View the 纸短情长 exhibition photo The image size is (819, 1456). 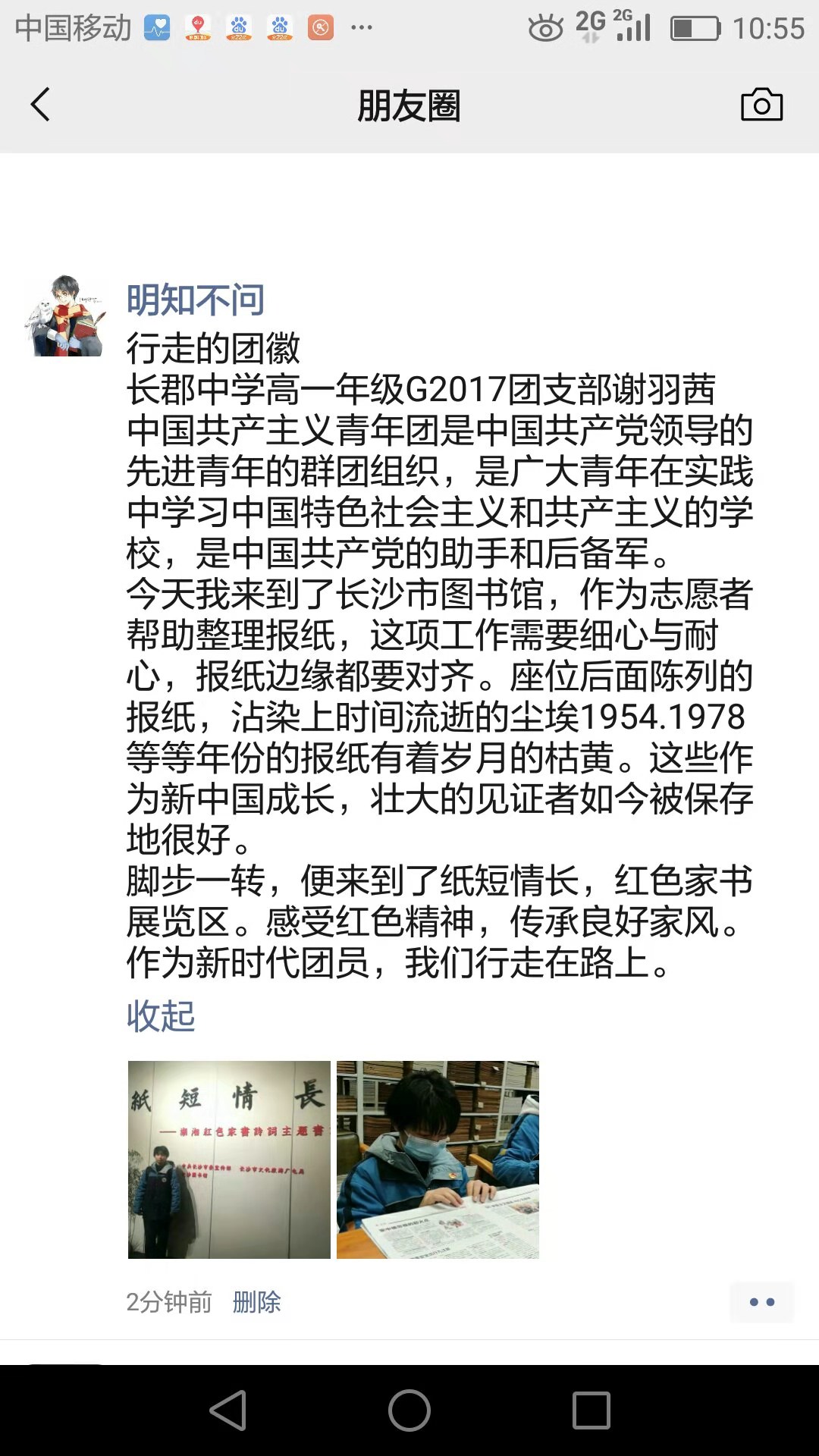[x=229, y=1159]
